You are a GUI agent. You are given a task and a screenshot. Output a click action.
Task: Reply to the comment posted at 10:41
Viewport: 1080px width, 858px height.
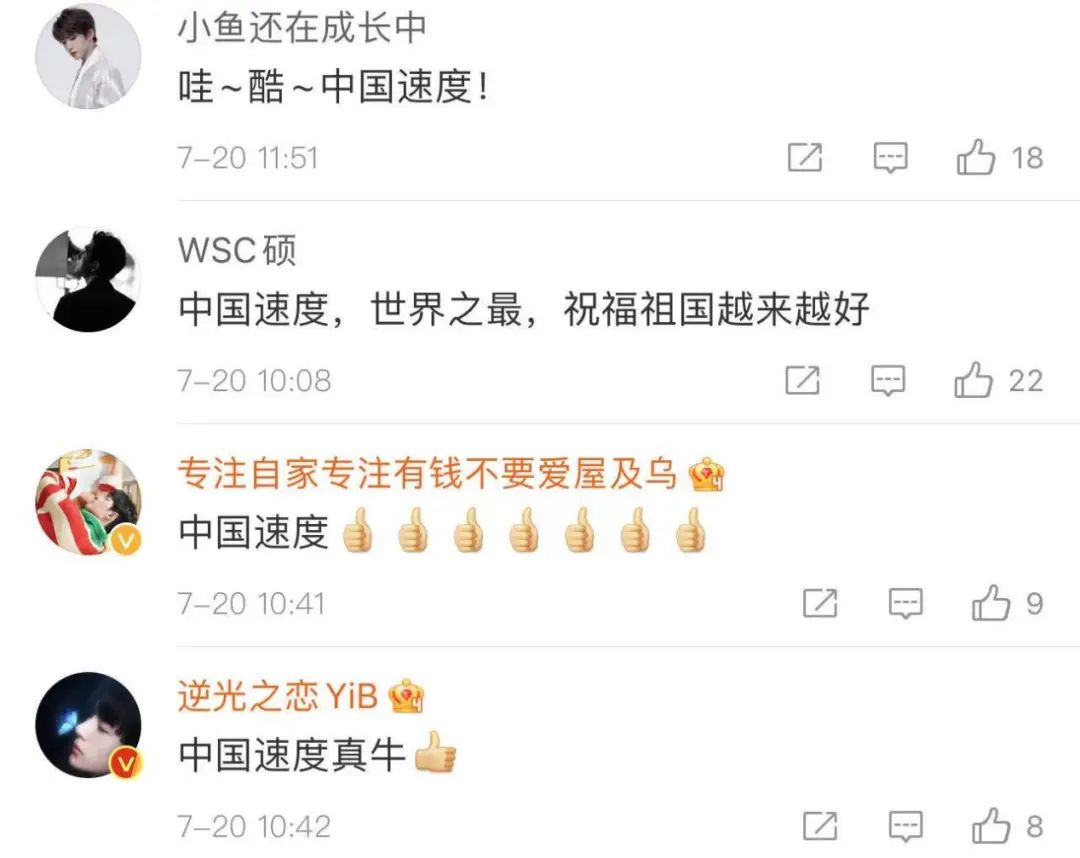pos(906,603)
